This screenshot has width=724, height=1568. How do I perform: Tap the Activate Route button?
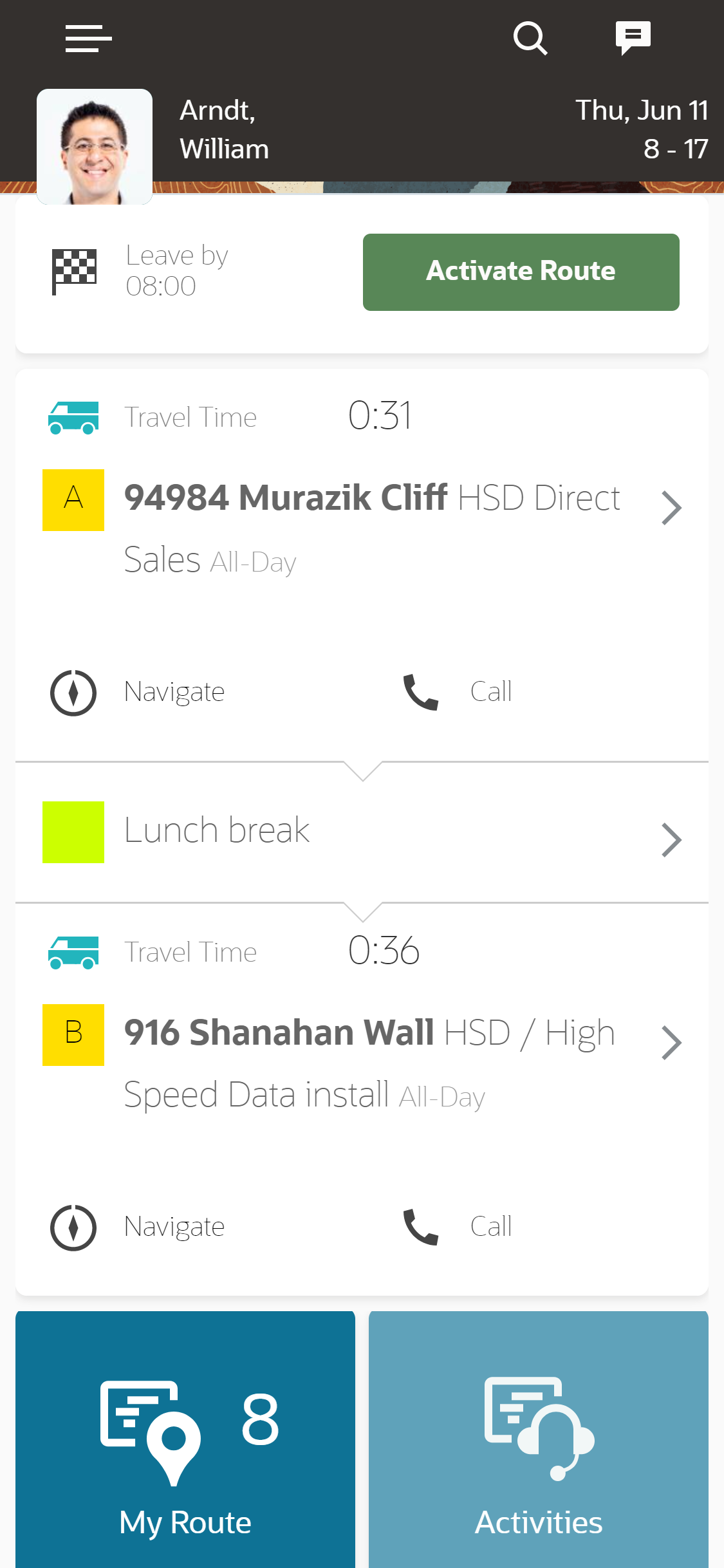tap(521, 272)
